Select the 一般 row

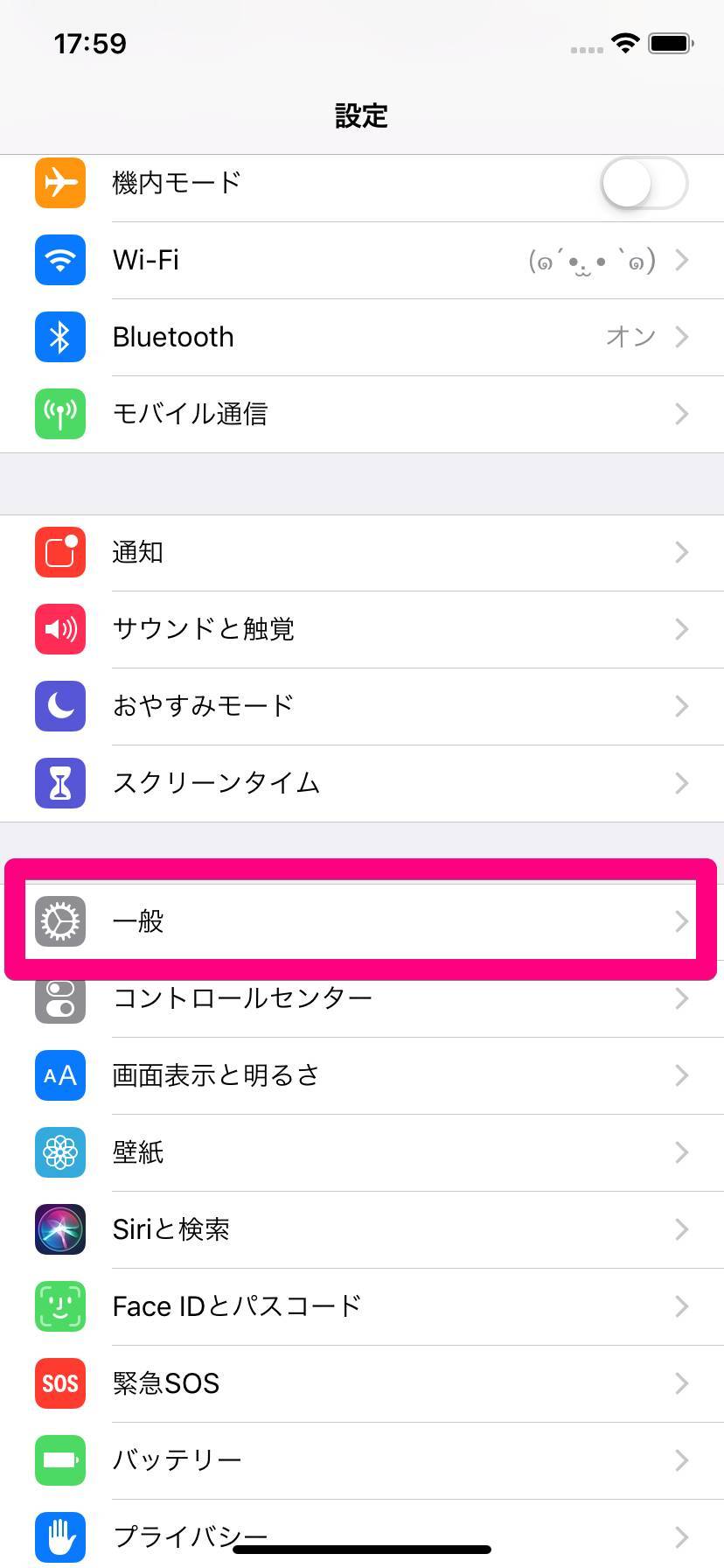tap(362, 921)
